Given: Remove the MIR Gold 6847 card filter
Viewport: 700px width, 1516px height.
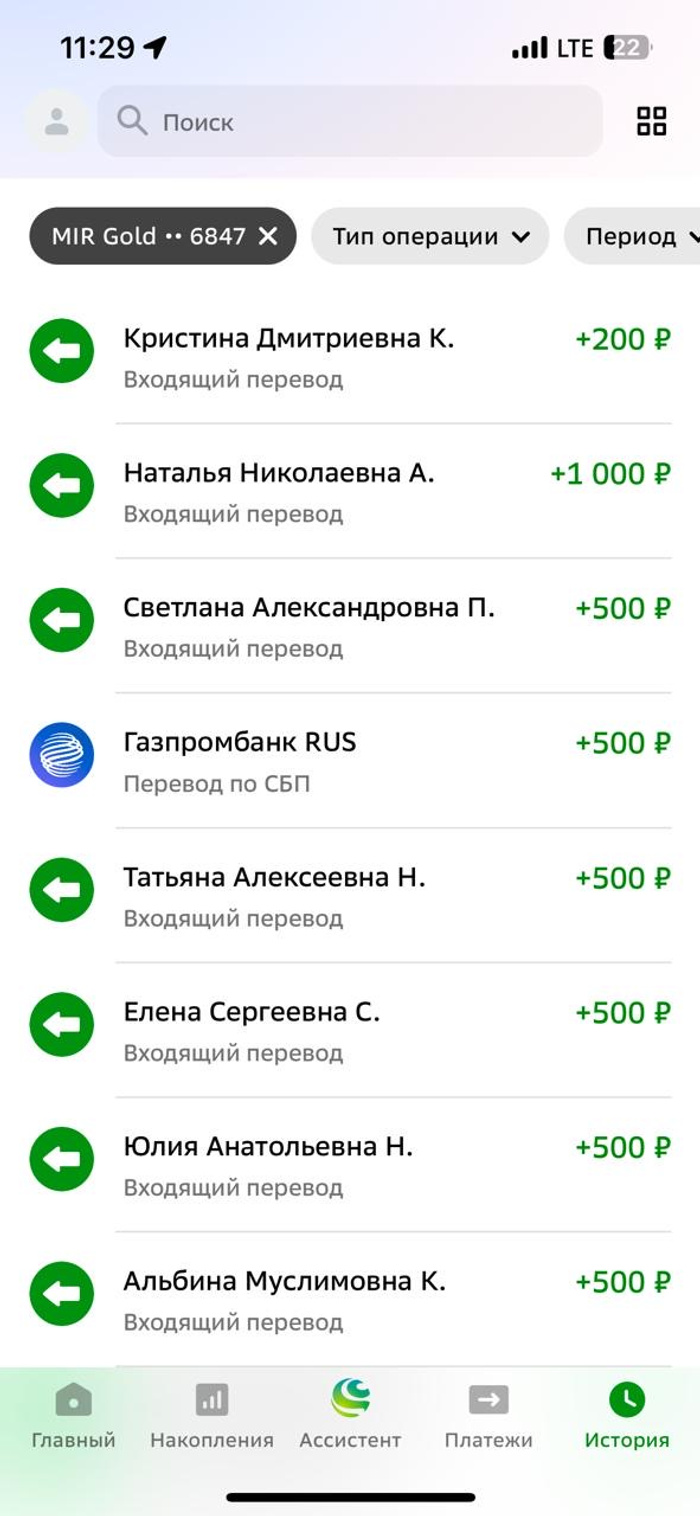Looking at the screenshot, I should coord(268,236).
